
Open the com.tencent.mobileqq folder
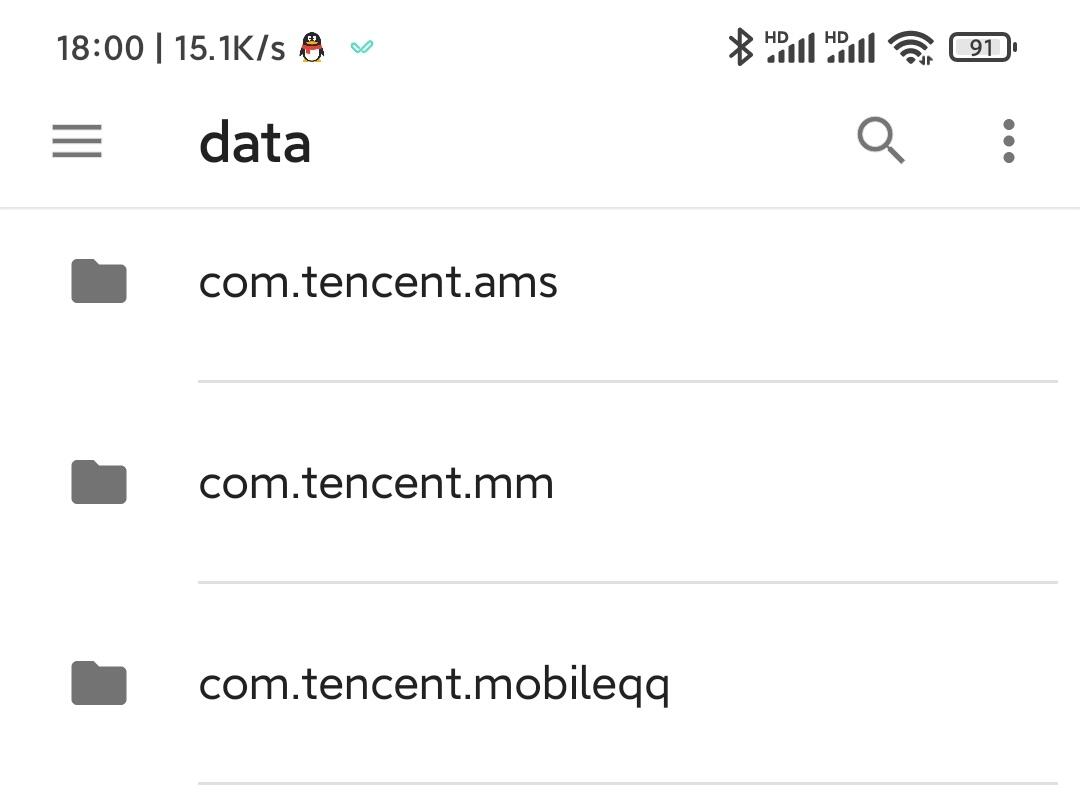tap(434, 684)
